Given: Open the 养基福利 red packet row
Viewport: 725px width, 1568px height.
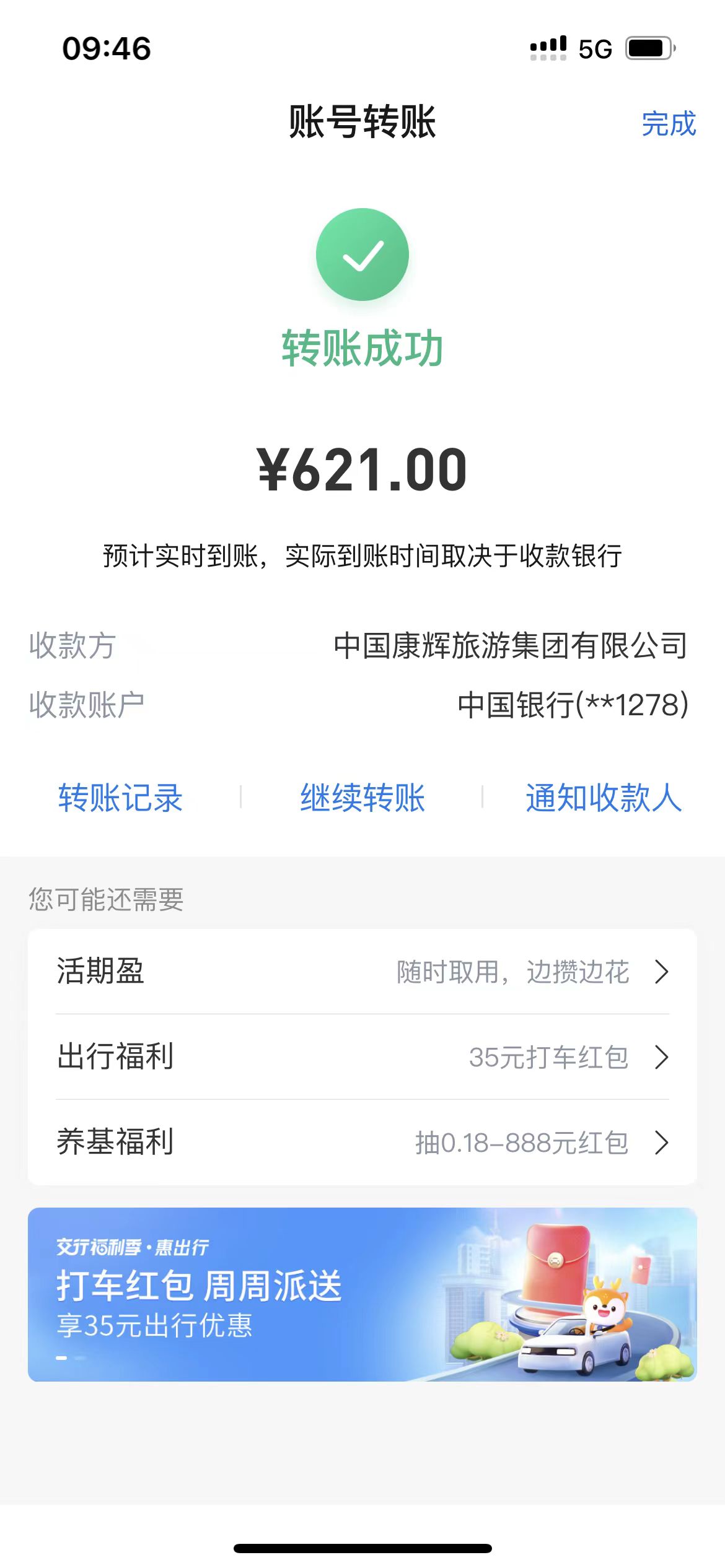Looking at the screenshot, I should 362,1143.
